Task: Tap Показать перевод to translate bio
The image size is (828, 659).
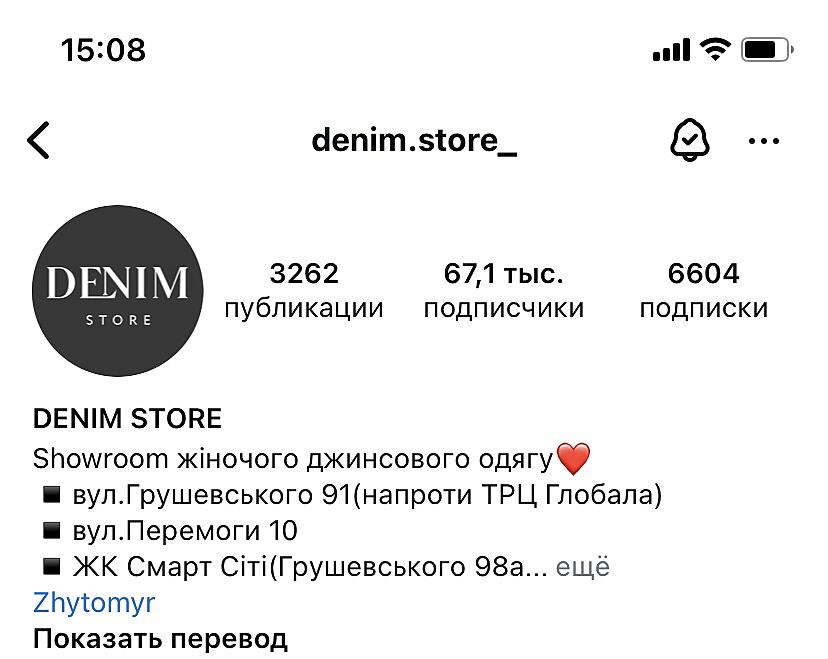Action: [x=160, y=638]
